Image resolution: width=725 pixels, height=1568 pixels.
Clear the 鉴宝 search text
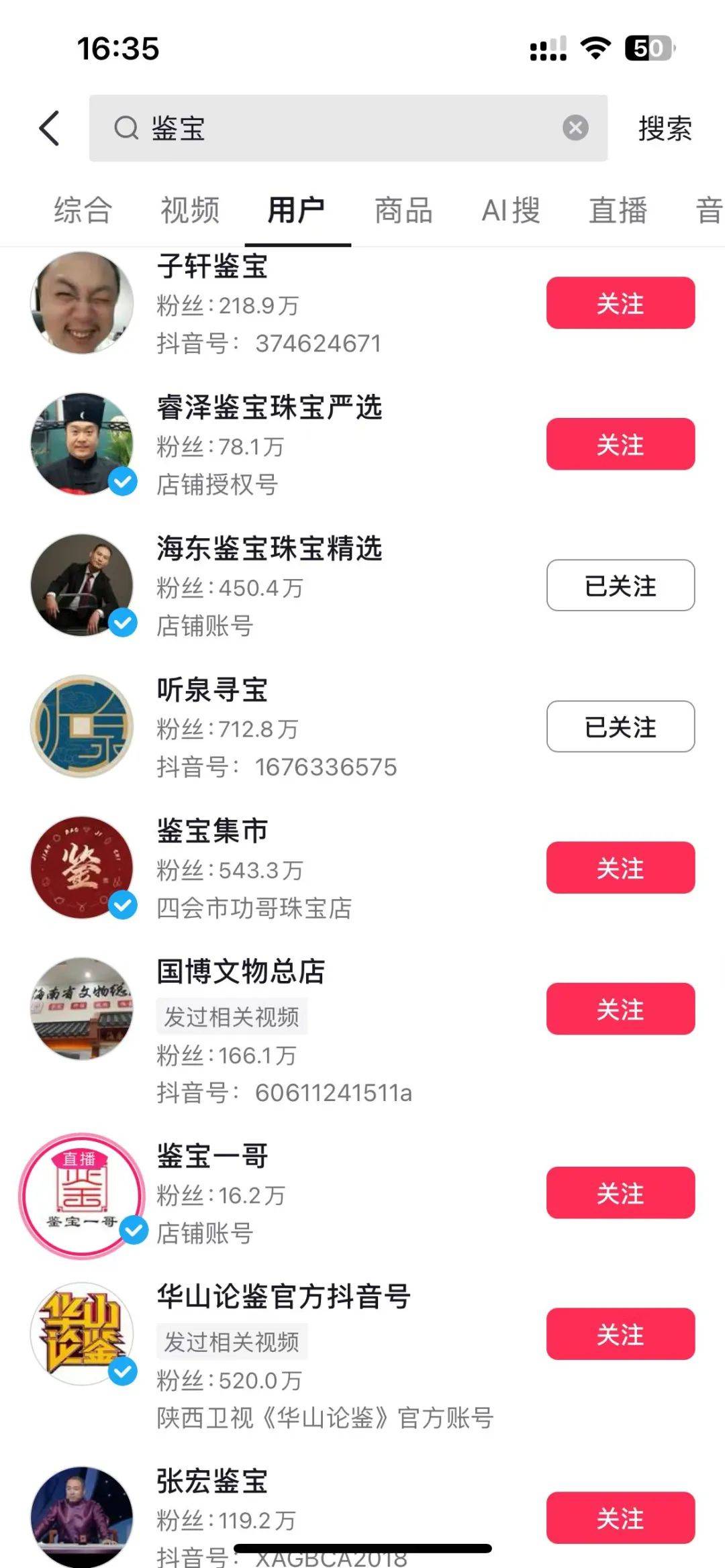point(575,127)
